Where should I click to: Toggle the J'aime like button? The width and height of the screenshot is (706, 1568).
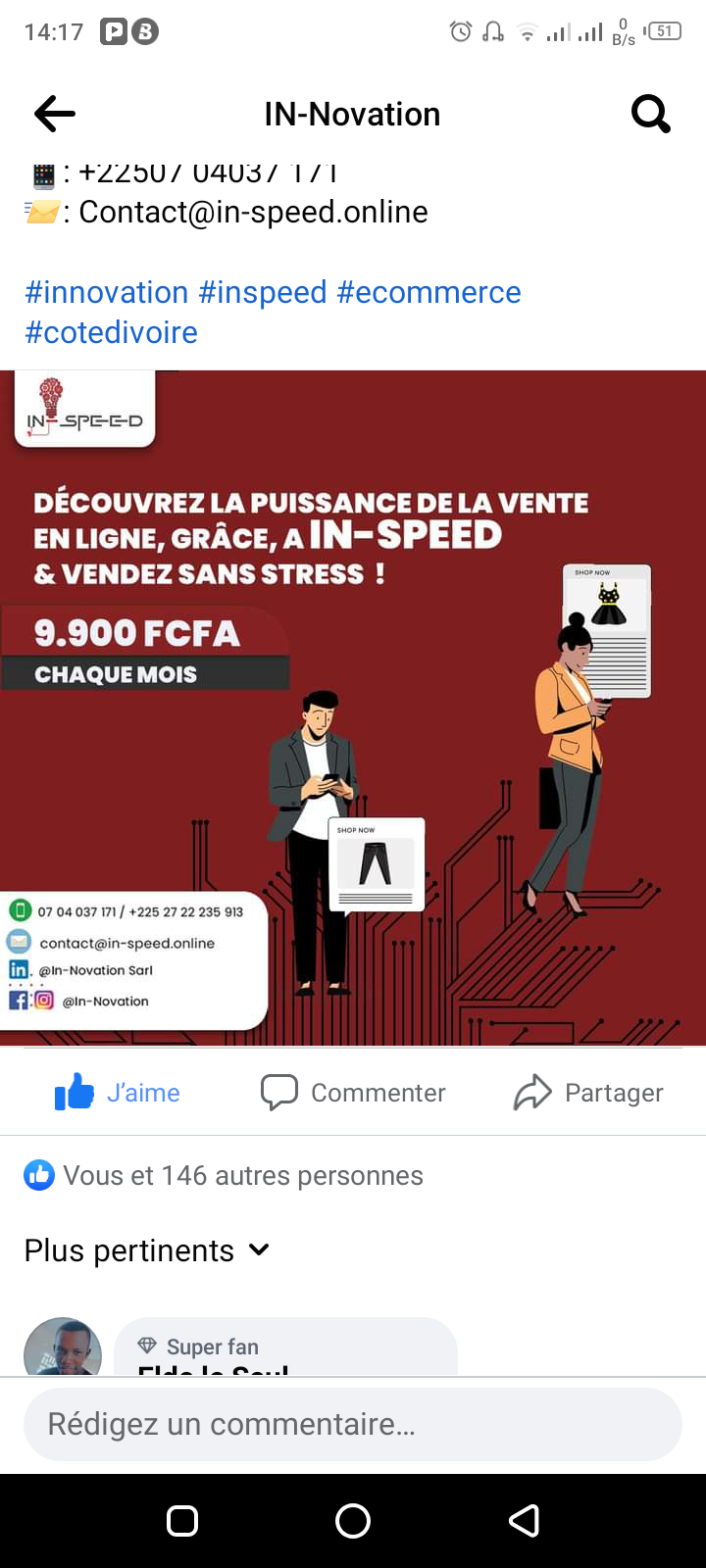click(118, 1092)
